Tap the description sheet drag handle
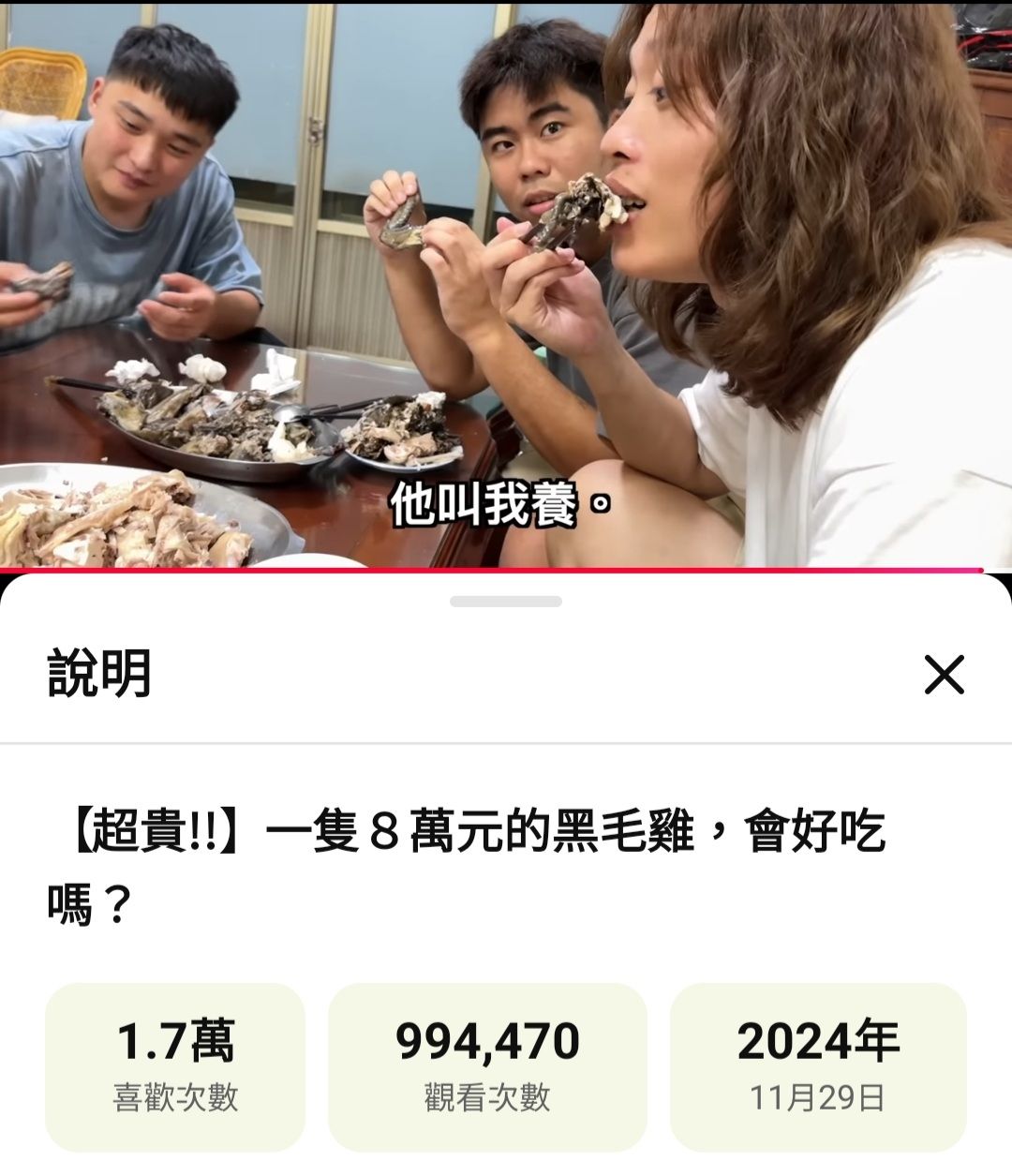 tap(506, 602)
